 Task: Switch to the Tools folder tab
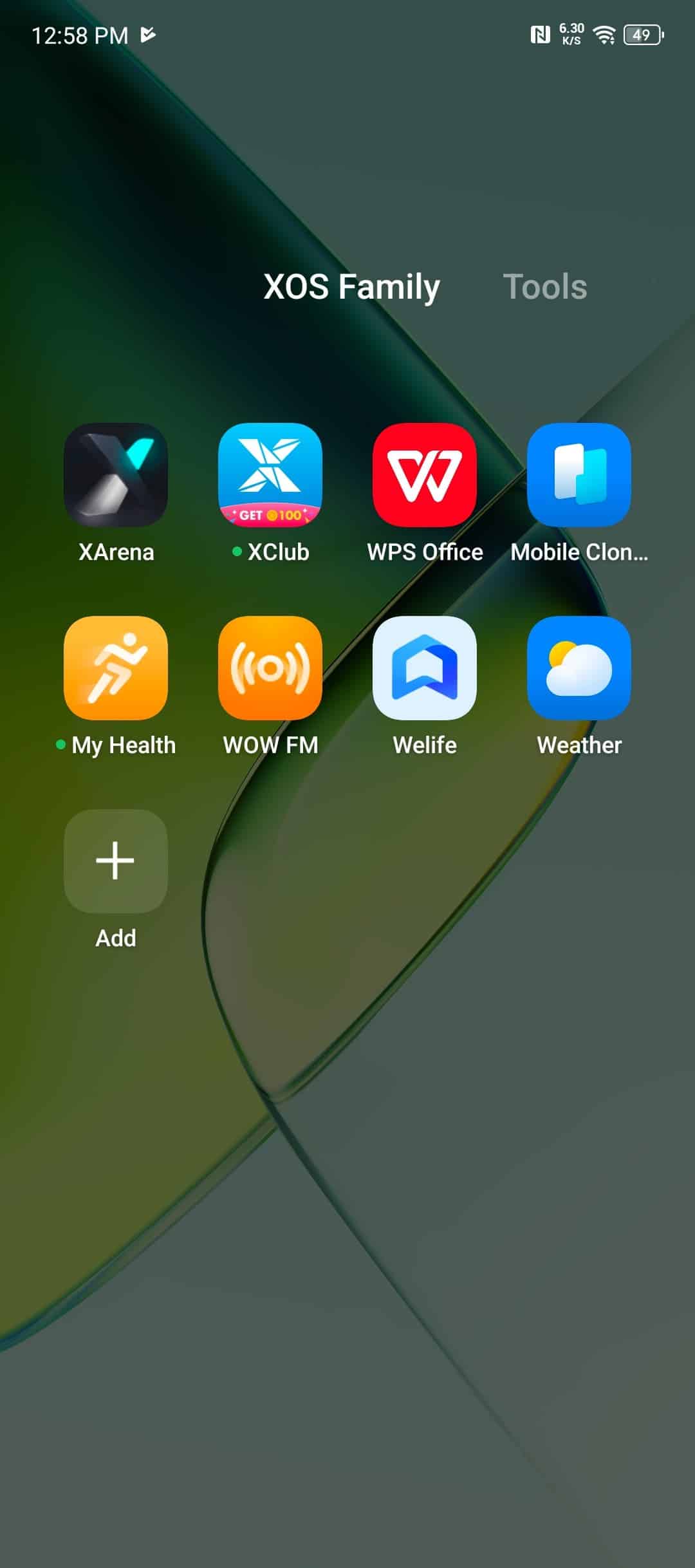pos(545,286)
